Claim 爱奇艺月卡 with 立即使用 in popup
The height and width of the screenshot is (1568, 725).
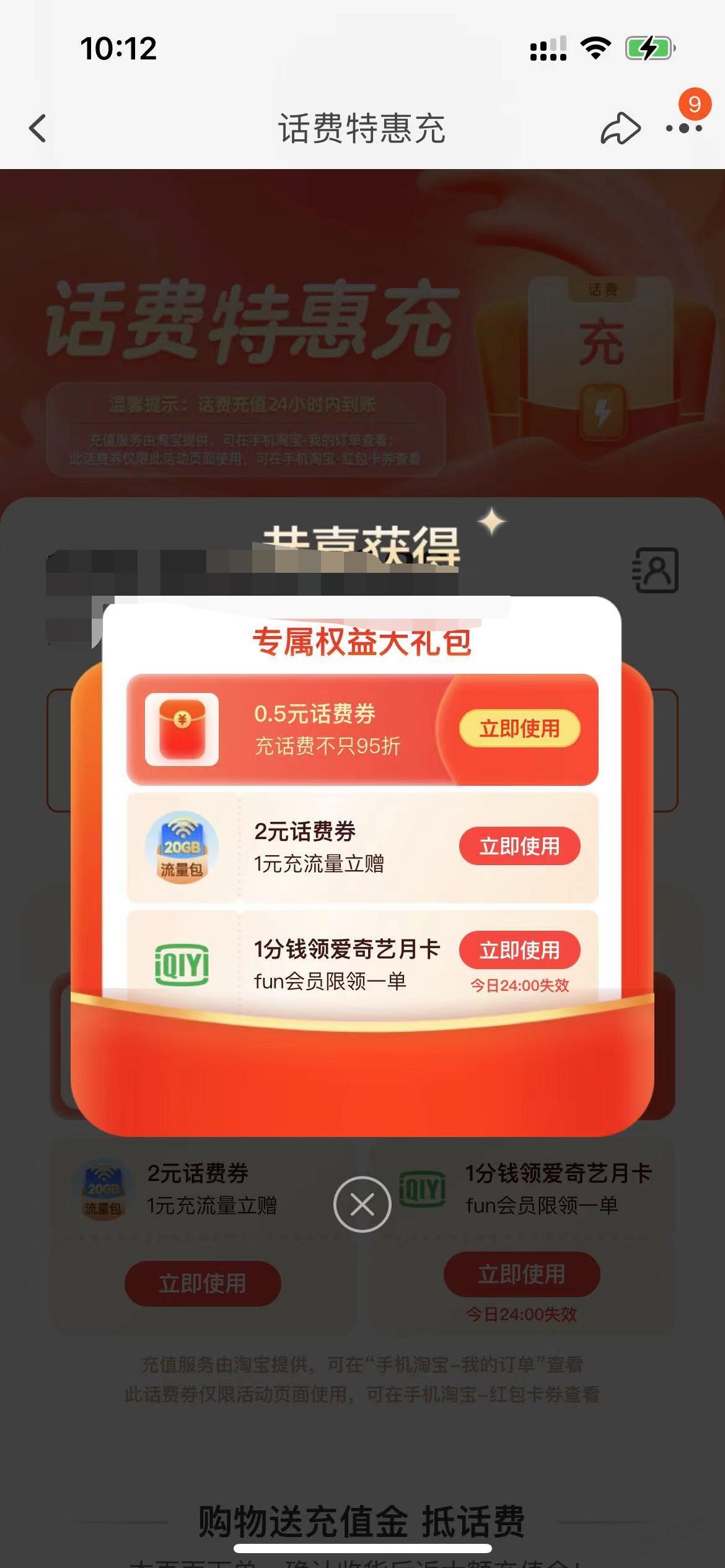point(519,950)
